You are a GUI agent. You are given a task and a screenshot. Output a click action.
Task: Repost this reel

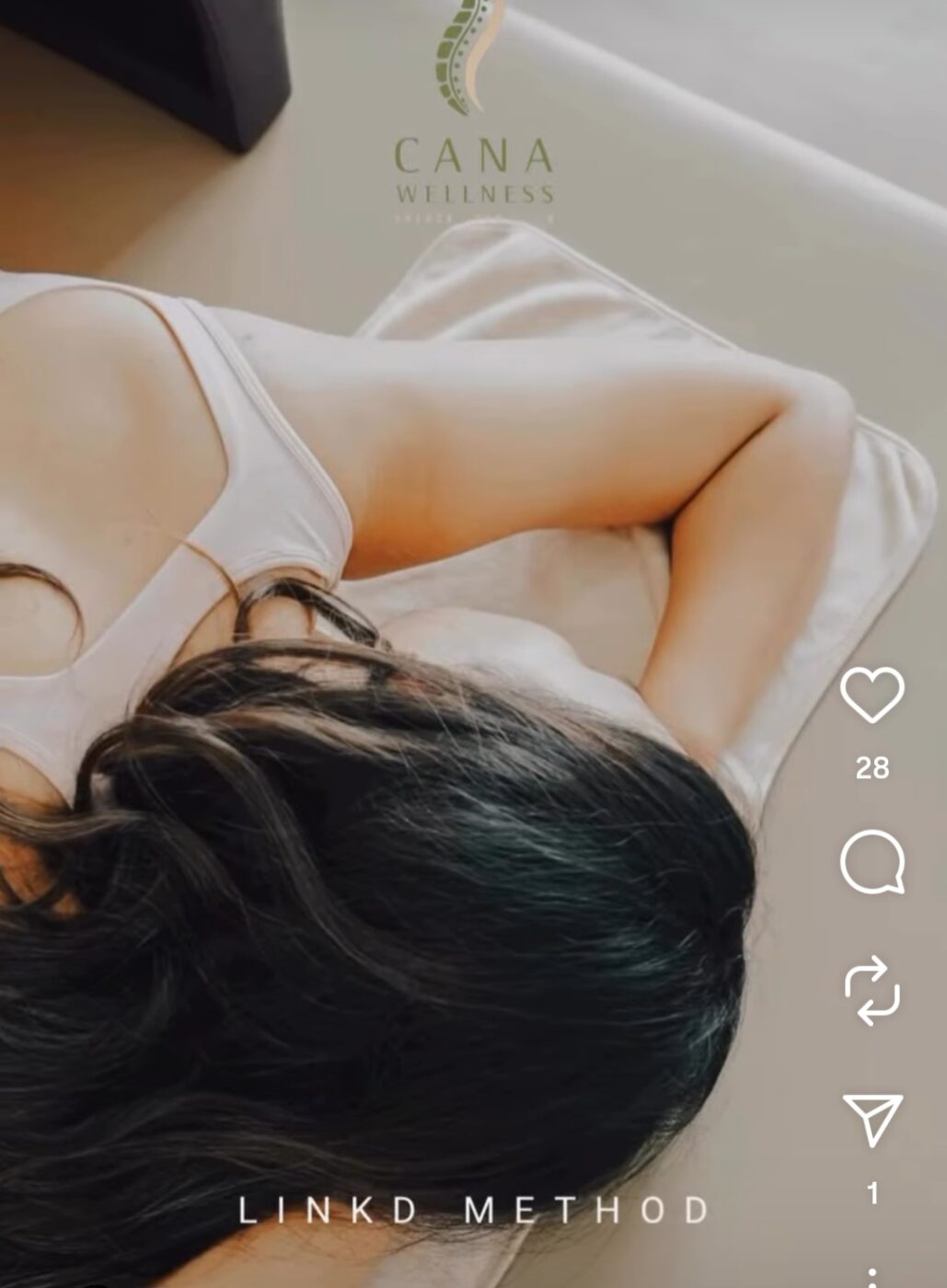(872, 990)
